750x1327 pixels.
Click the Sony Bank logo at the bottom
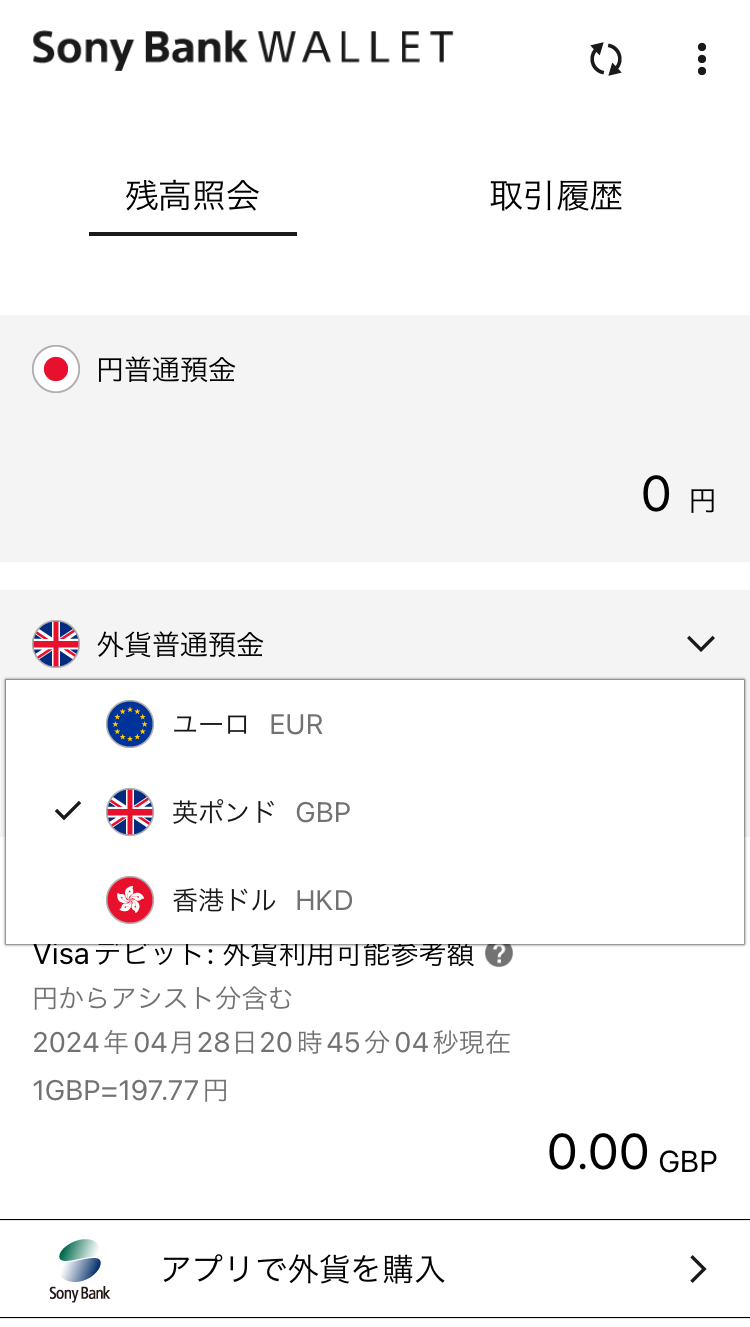tap(79, 1267)
